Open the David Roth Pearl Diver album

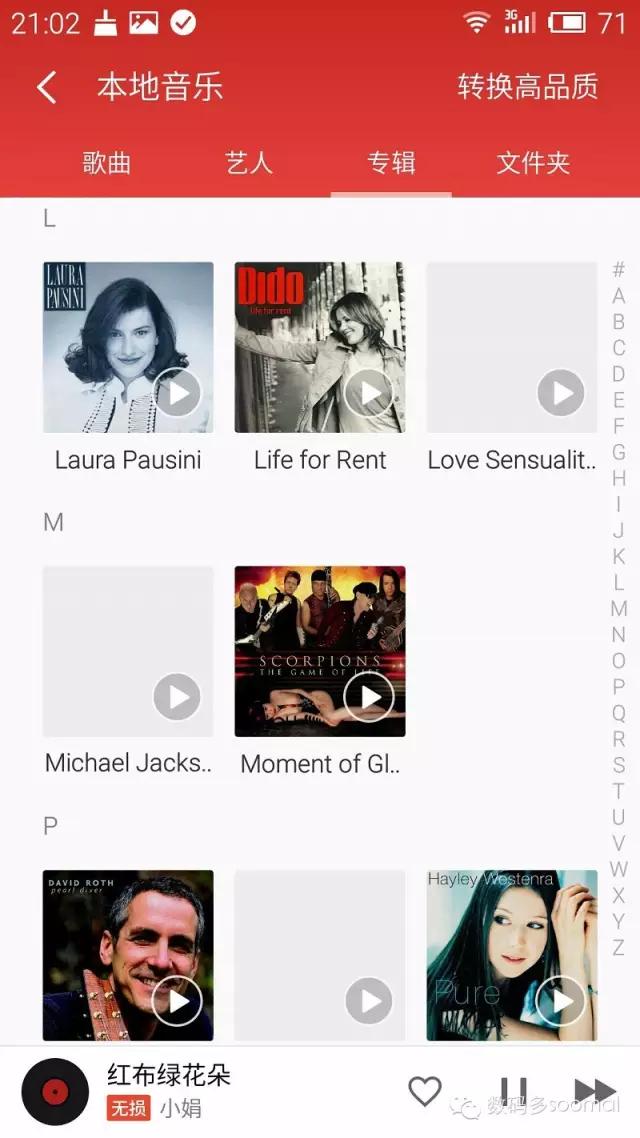[x=128, y=955]
